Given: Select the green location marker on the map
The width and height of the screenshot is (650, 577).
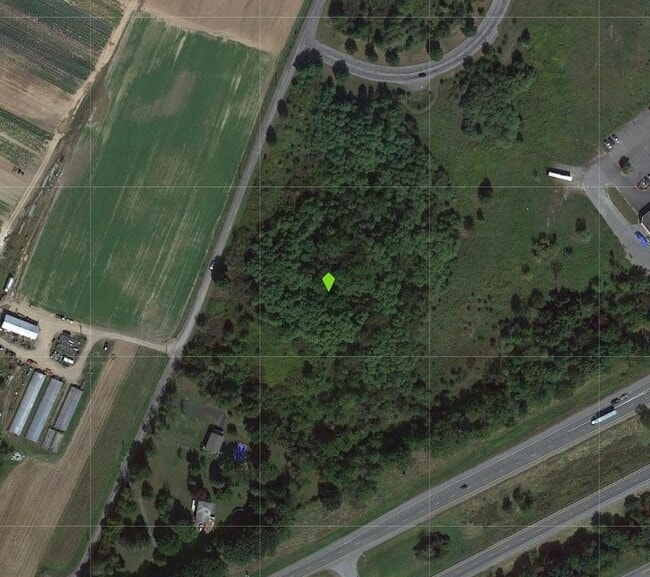Looking at the screenshot, I should 328,282.
